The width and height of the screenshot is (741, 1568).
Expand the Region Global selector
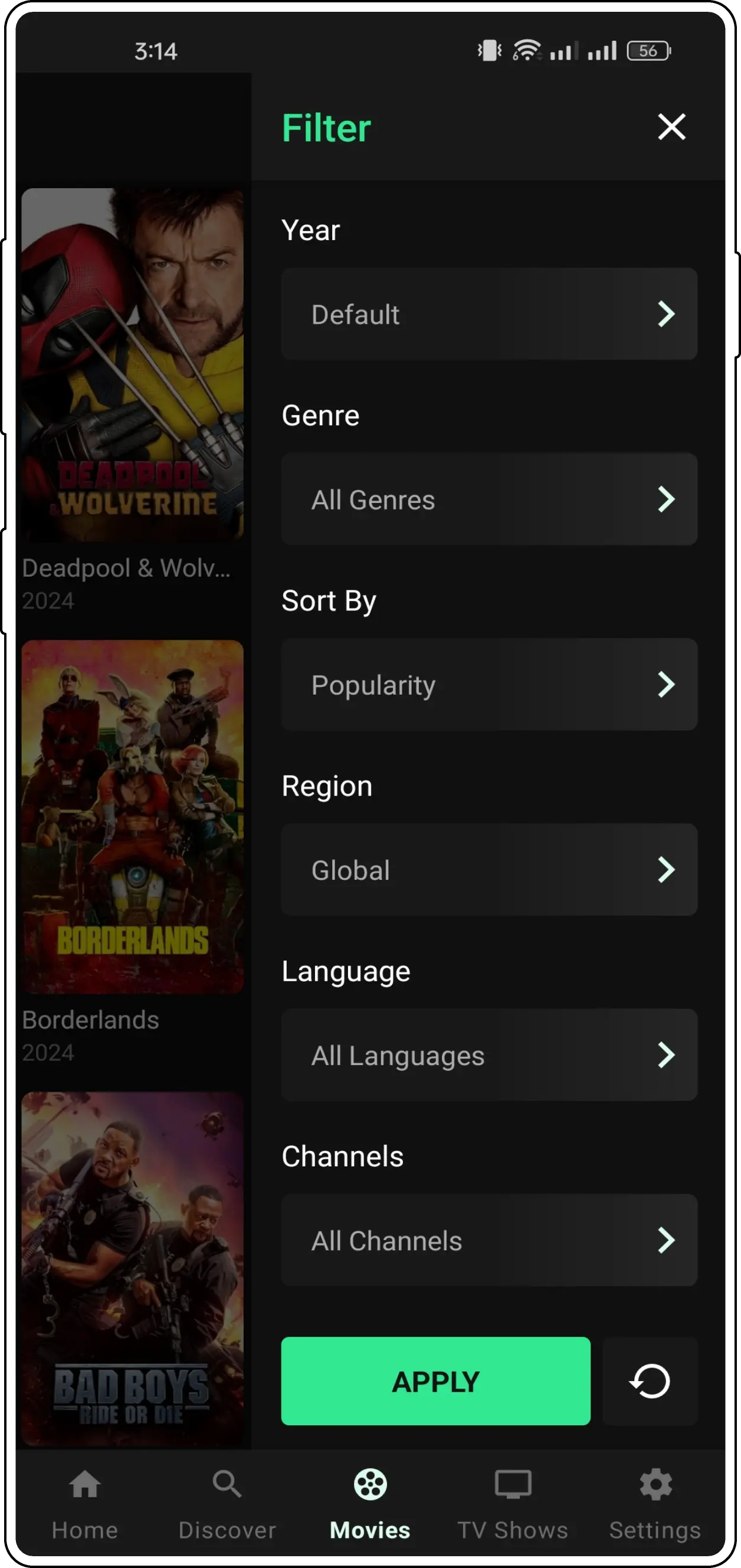pos(488,869)
